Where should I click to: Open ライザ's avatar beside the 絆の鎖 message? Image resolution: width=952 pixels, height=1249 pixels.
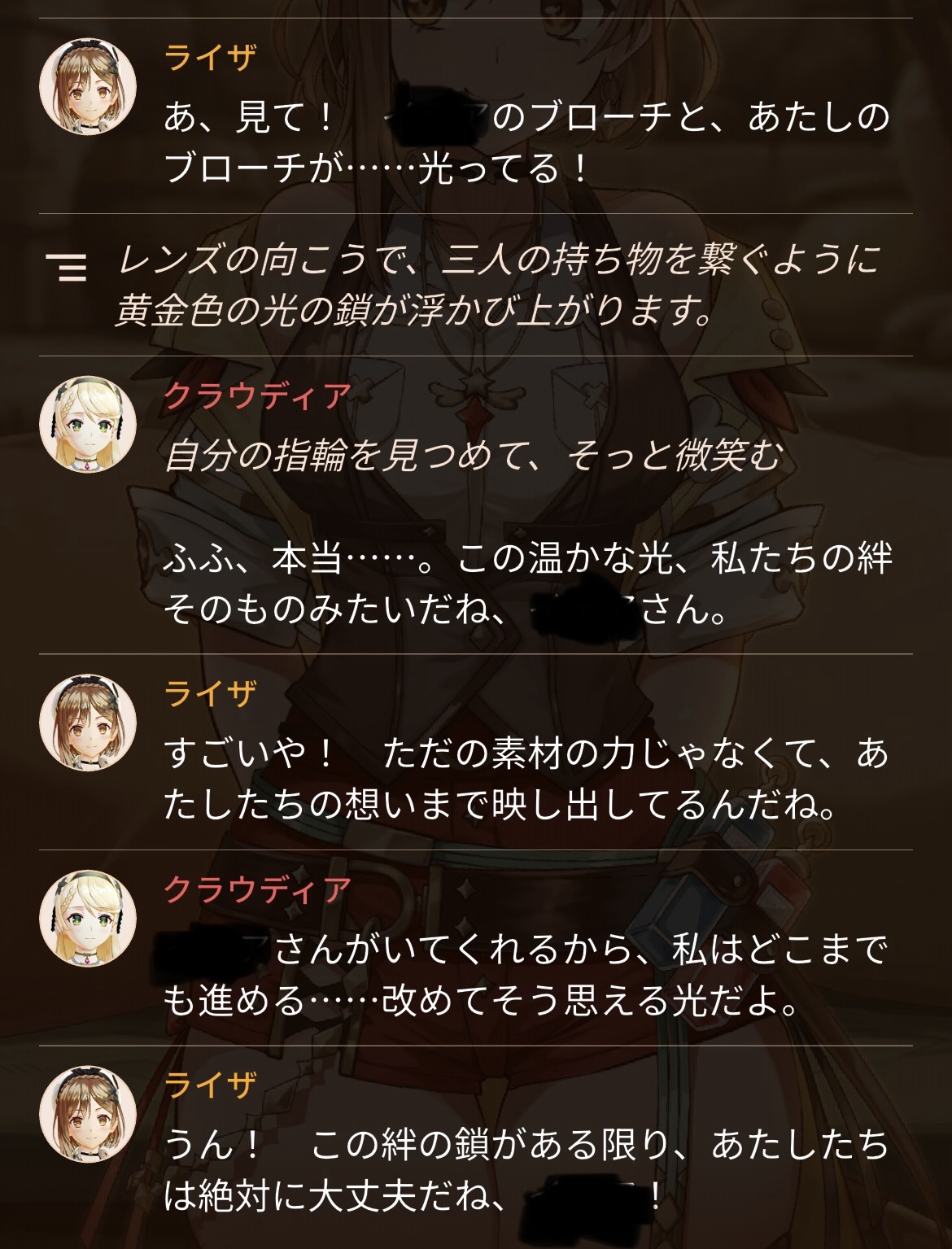point(88,1114)
